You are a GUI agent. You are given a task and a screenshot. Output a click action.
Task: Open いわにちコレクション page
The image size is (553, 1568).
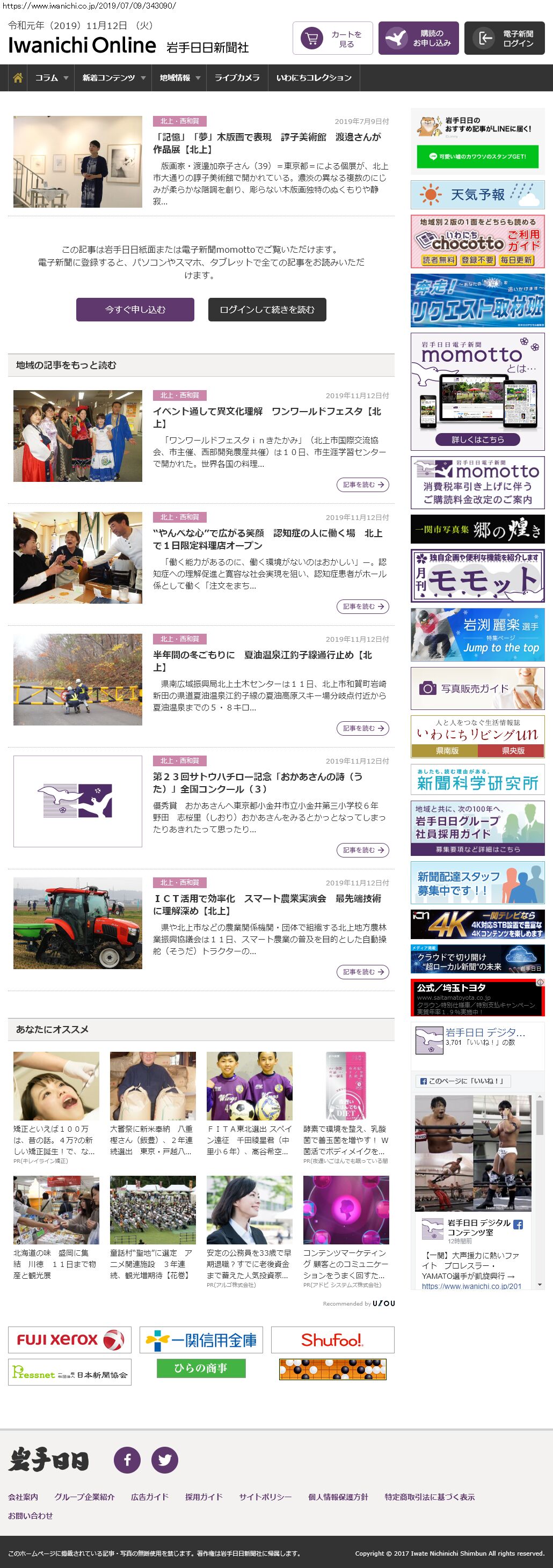pyautogui.click(x=314, y=78)
